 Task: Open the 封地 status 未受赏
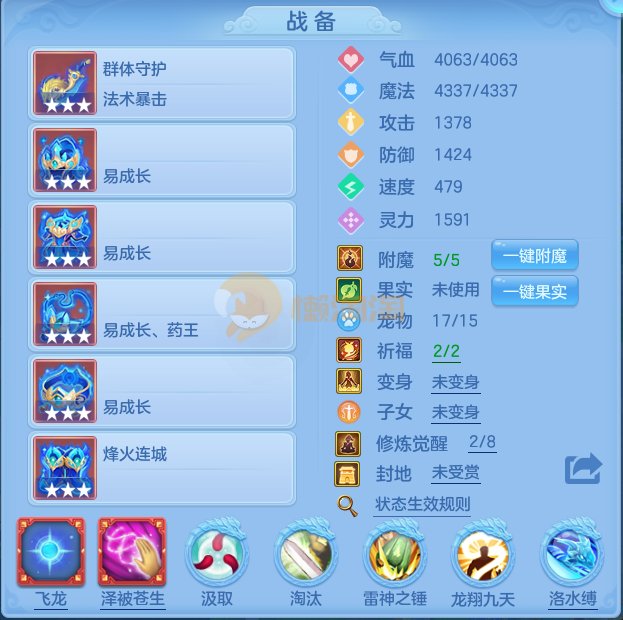455,473
